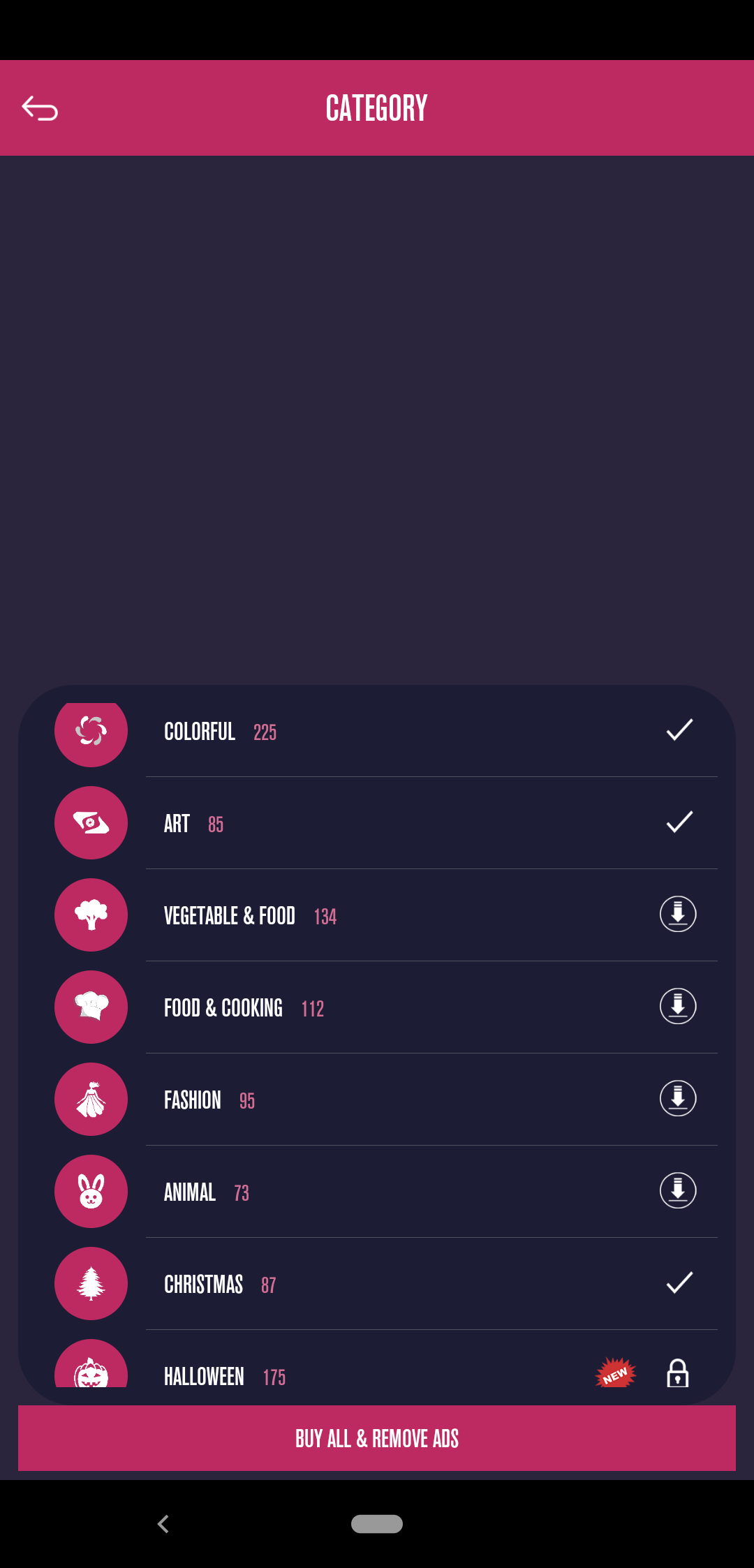754x1568 pixels.
Task: Download the Fashion category pack
Action: [678, 1098]
